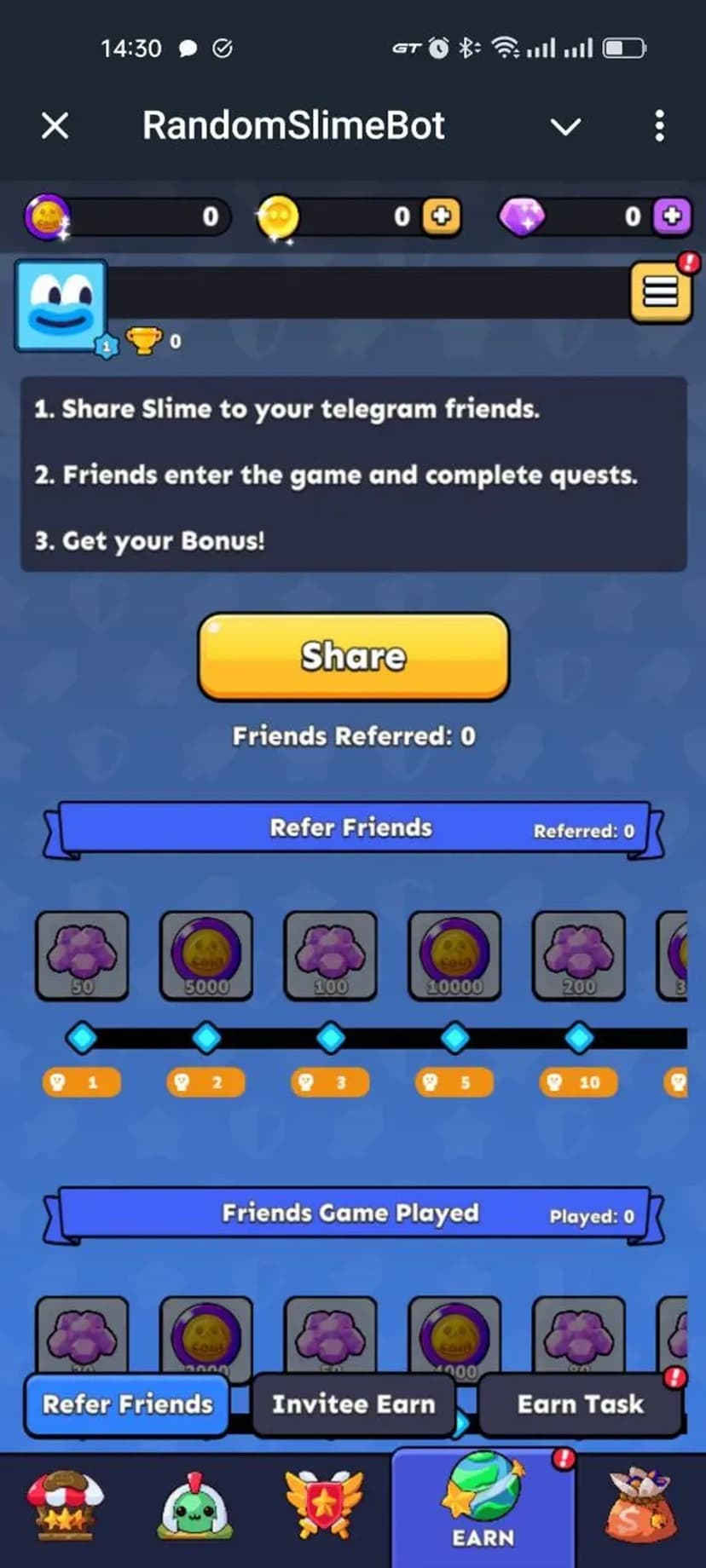Tap the yellow Share button

tap(353, 656)
